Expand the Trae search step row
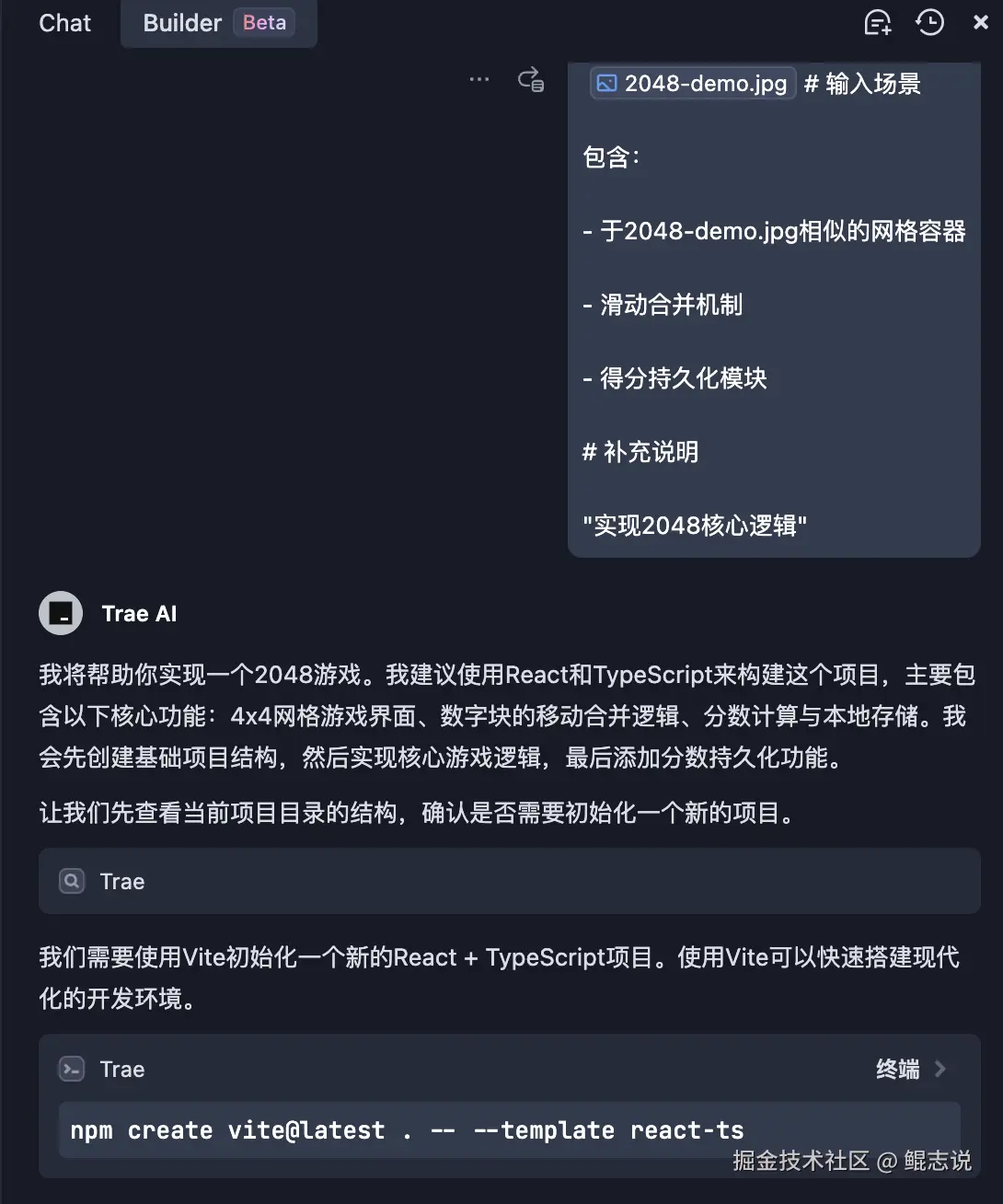This screenshot has width=1003, height=1204. [x=509, y=881]
